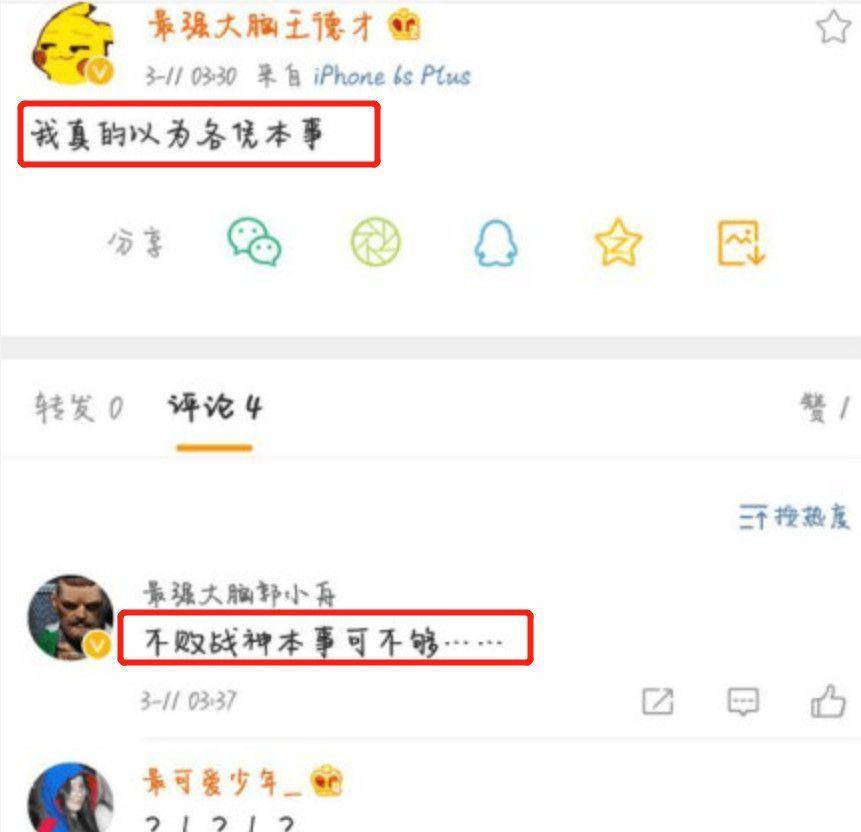This screenshot has width=861, height=832.
Task: Like 最强大脑郭小舟's comment
Action: click(x=828, y=702)
